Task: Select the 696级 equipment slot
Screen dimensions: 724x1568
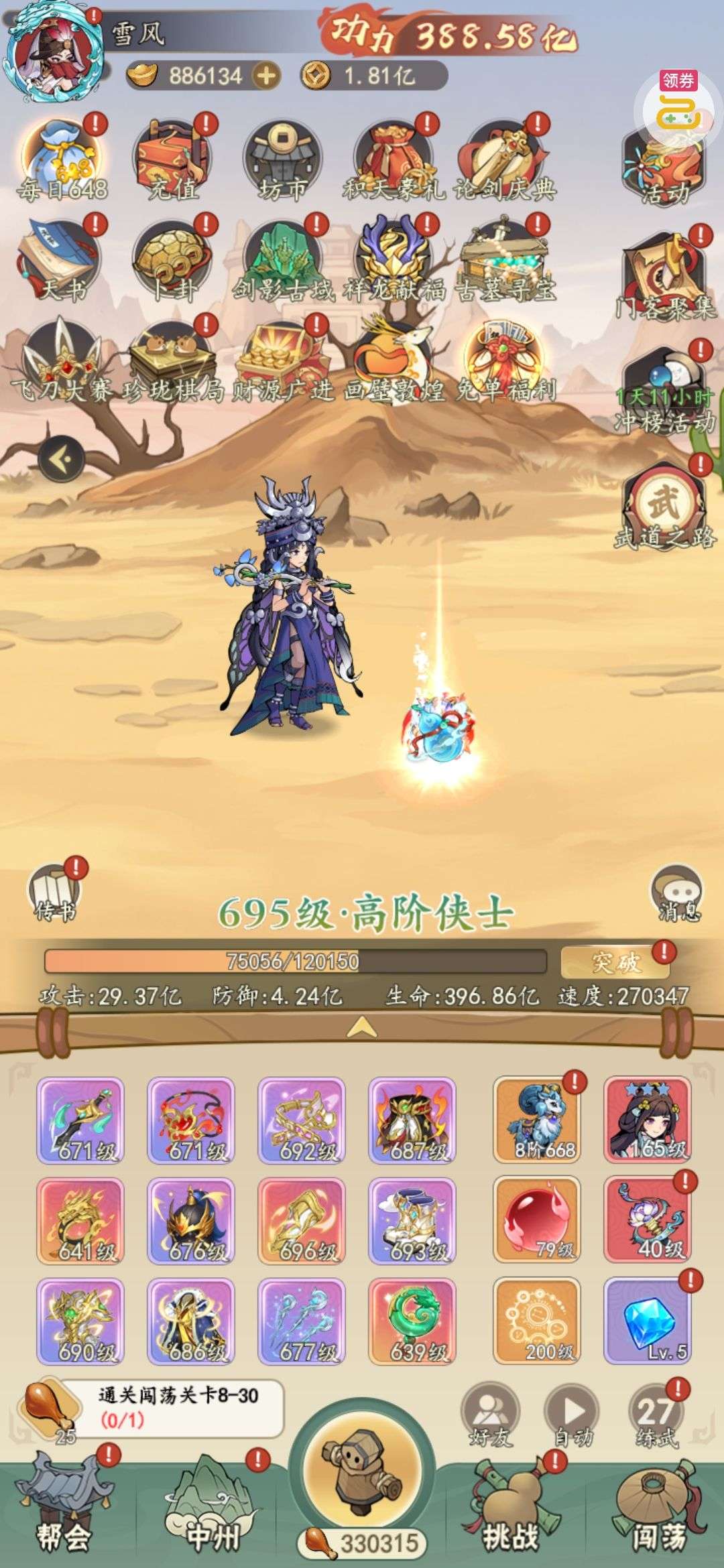Action: pyautogui.click(x=302, y=1221)
